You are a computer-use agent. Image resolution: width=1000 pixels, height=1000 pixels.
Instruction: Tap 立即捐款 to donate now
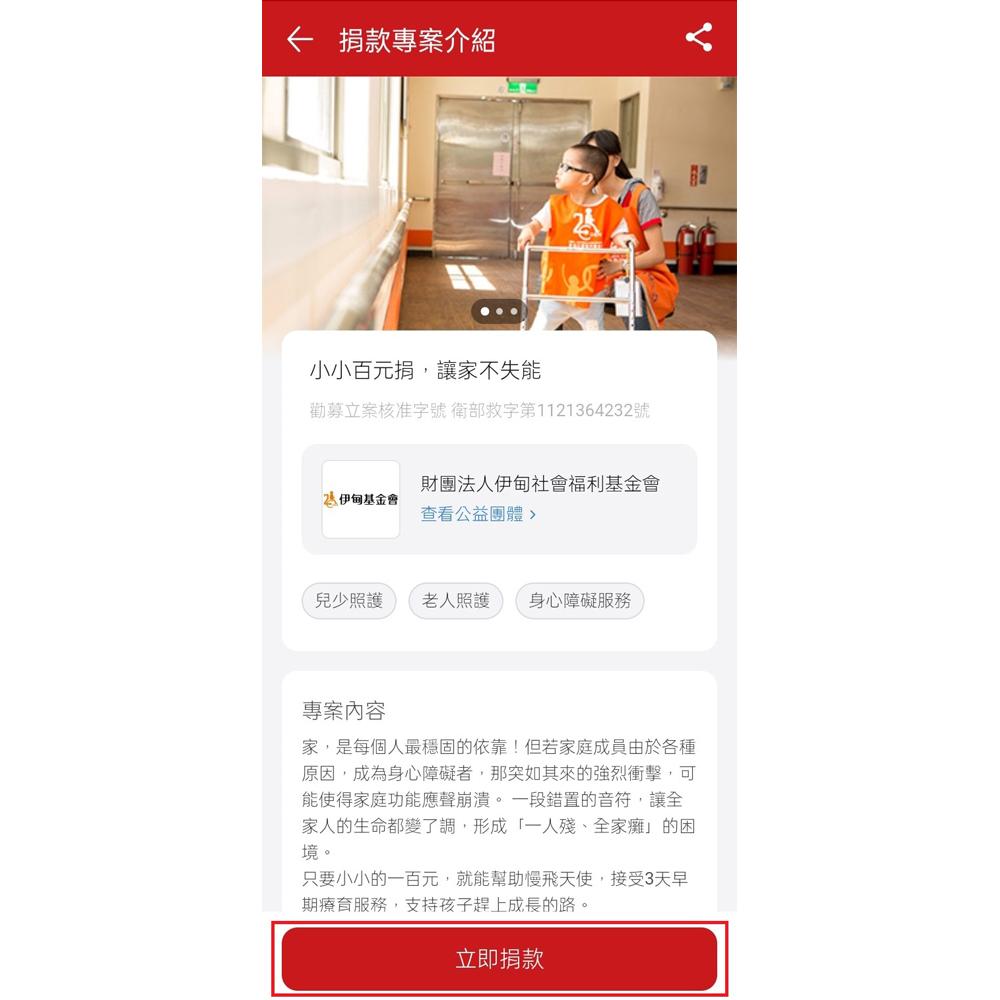pyautogui.click(x=499, y=959)
